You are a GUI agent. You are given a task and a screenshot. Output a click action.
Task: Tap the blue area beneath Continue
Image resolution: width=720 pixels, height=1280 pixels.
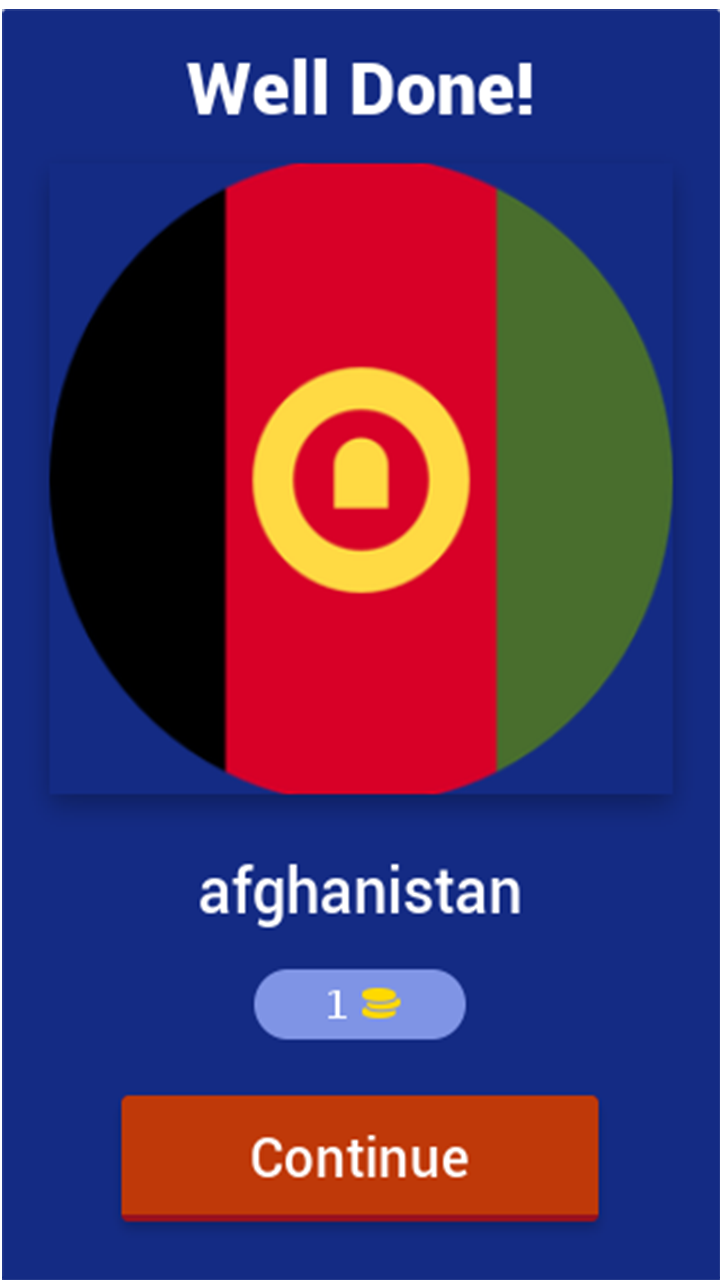[x=360, y=1250]
